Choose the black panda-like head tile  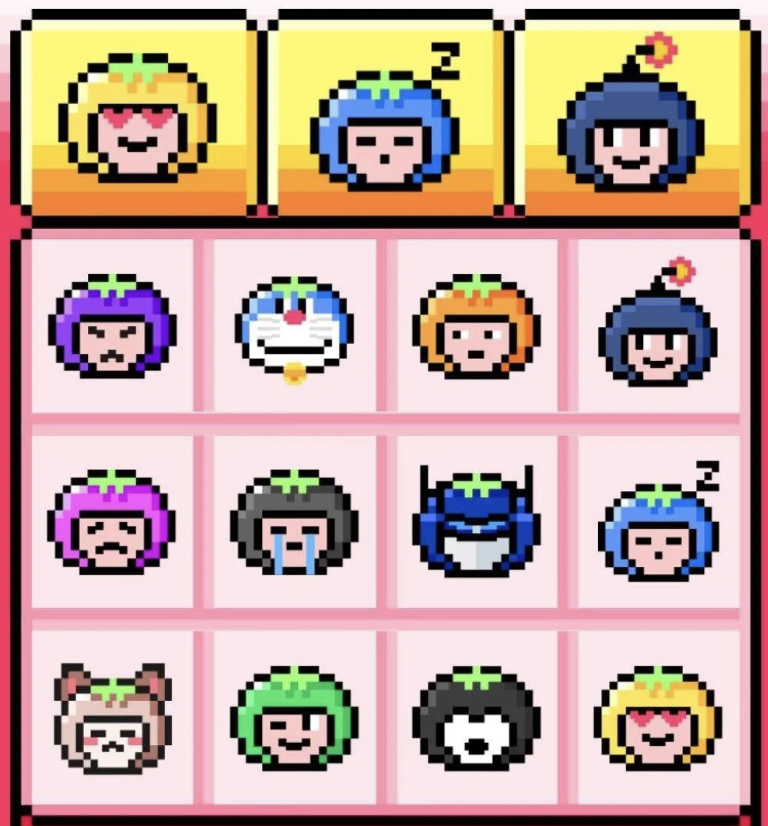click(x=476, y=717)
